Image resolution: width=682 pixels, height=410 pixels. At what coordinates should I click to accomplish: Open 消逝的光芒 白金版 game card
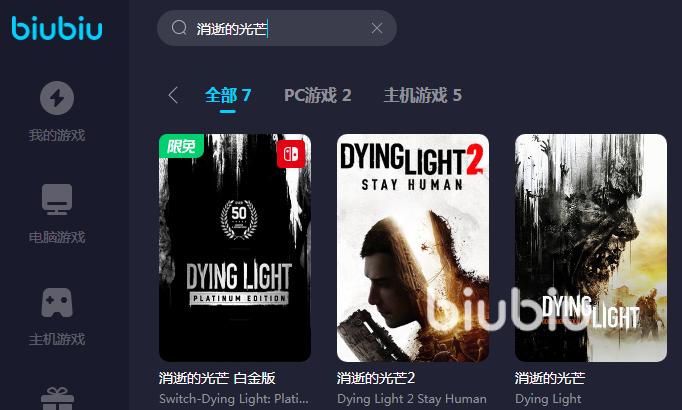(235, 248)
